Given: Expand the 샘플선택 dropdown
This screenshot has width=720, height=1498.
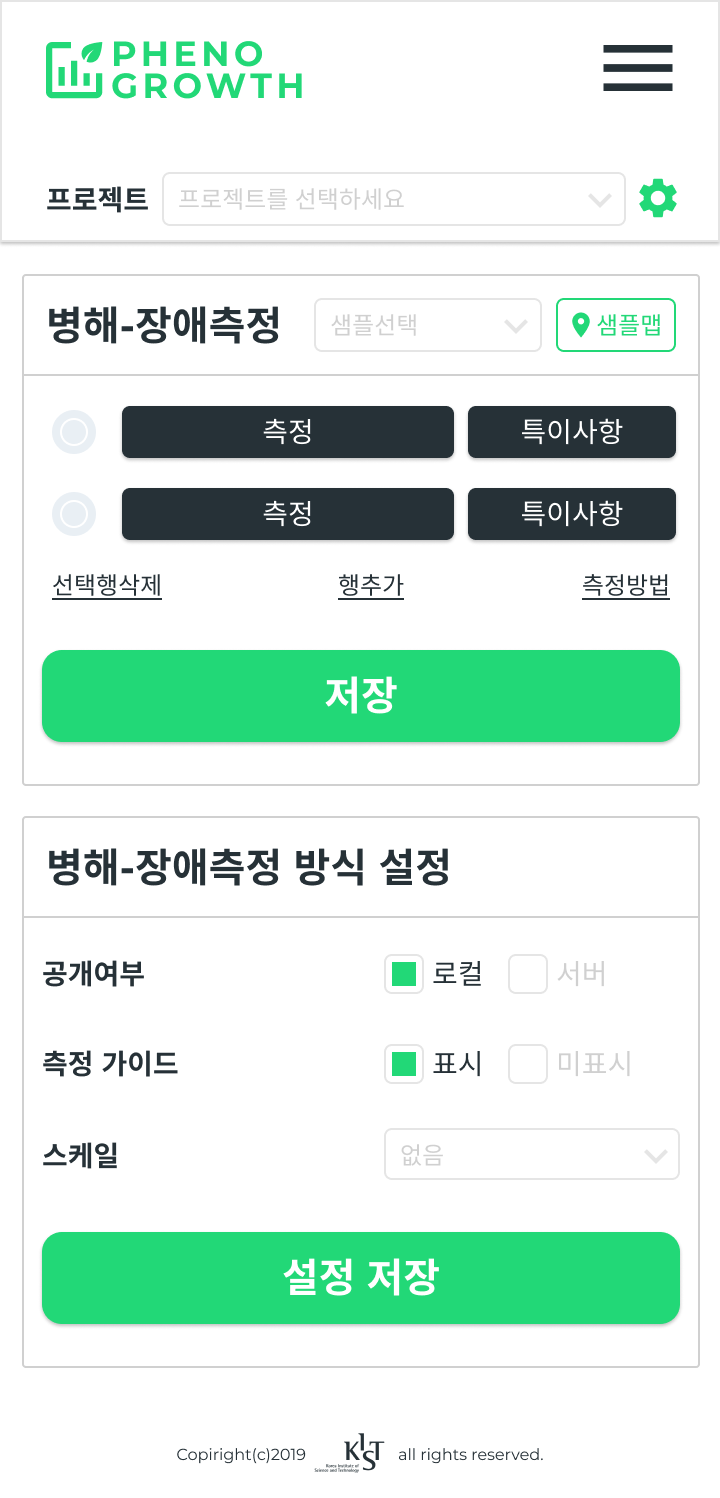Looking at the screenshot, I should [428, 325].
